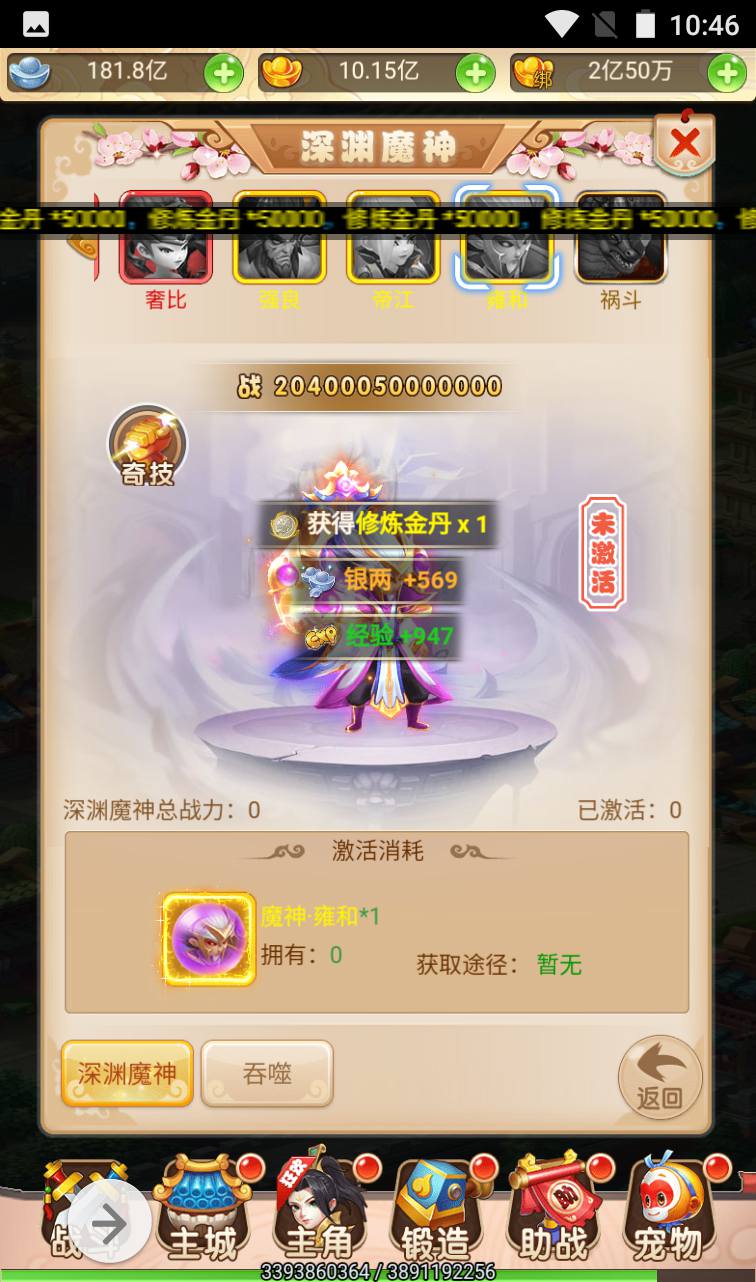The image size is (756, 1282).
Task: Select the 帝江 demon god
Action: point(393,237)
